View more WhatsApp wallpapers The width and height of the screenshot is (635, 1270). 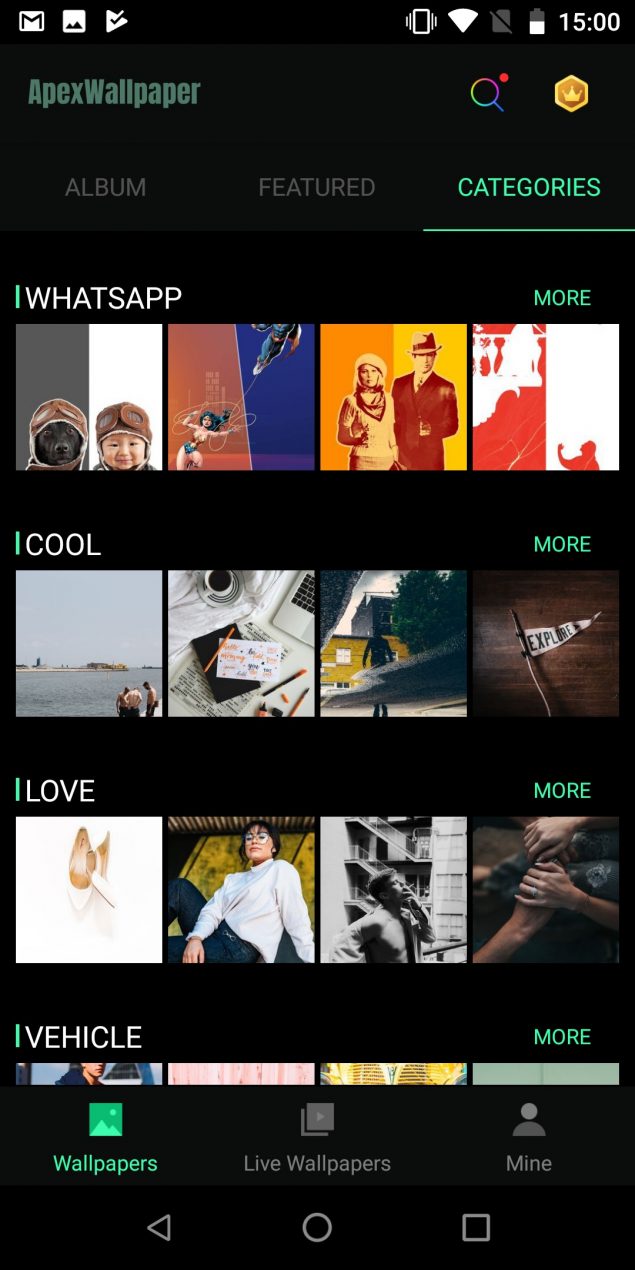(x=562, y=298)
